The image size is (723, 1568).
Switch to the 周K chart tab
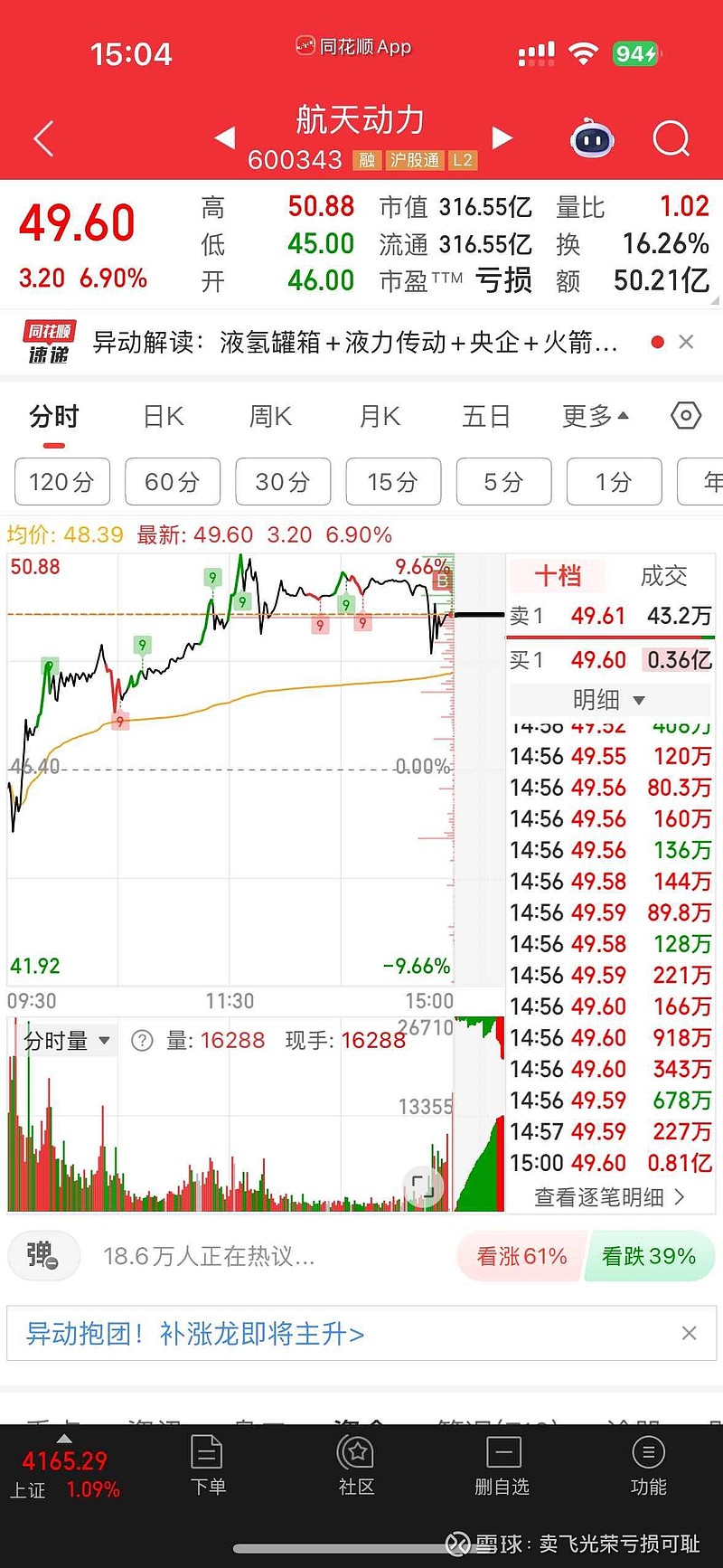pos(270,417)
